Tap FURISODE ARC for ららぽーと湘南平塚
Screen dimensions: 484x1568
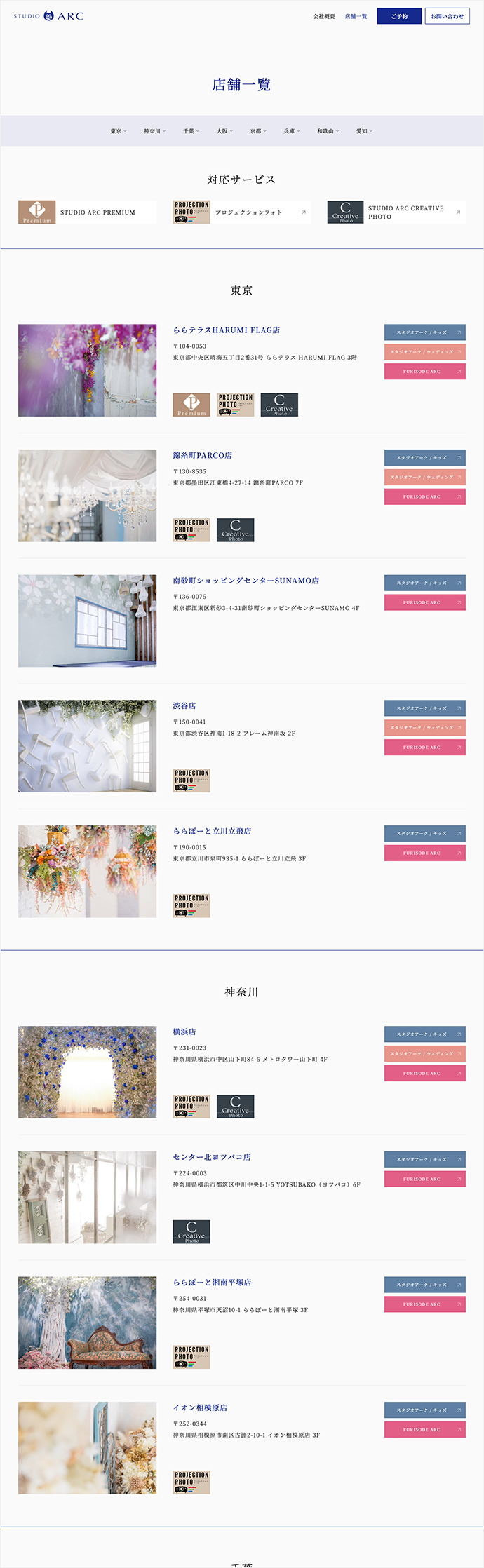point(424,1304)
